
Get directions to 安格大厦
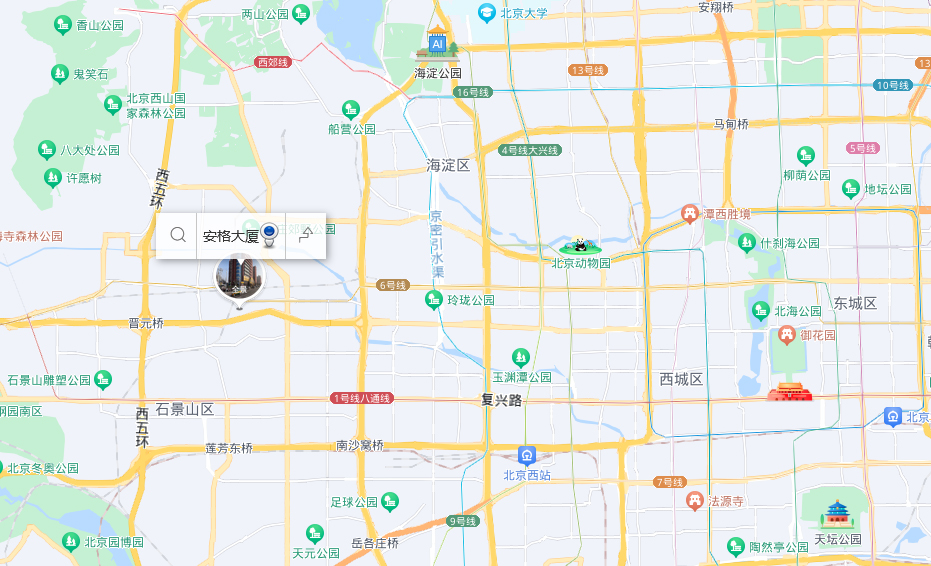tap(306, 236)
